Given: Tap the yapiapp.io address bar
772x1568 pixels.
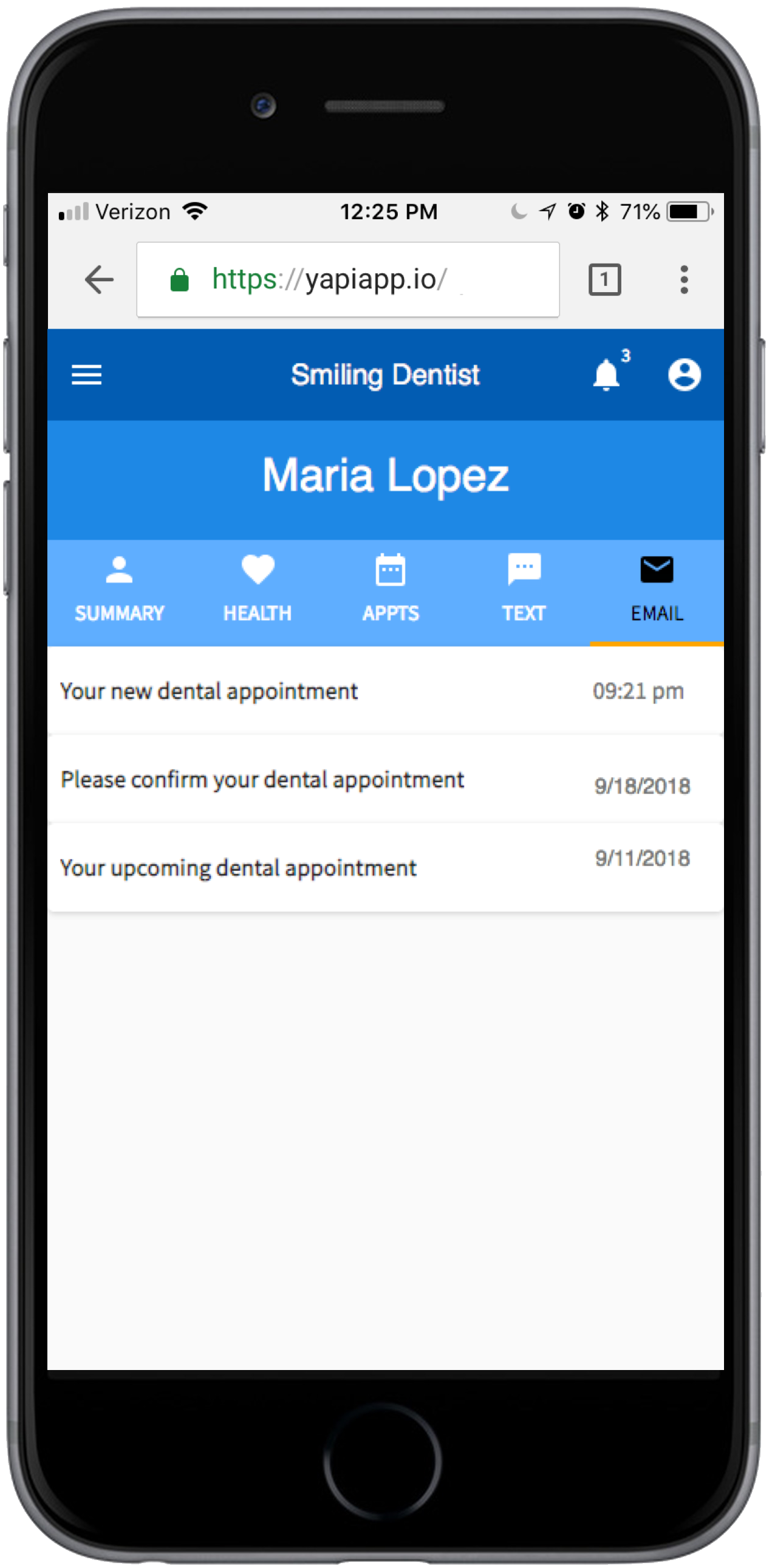Looking at the screenshot, I should pyautogui.click(x=347, y=280).
